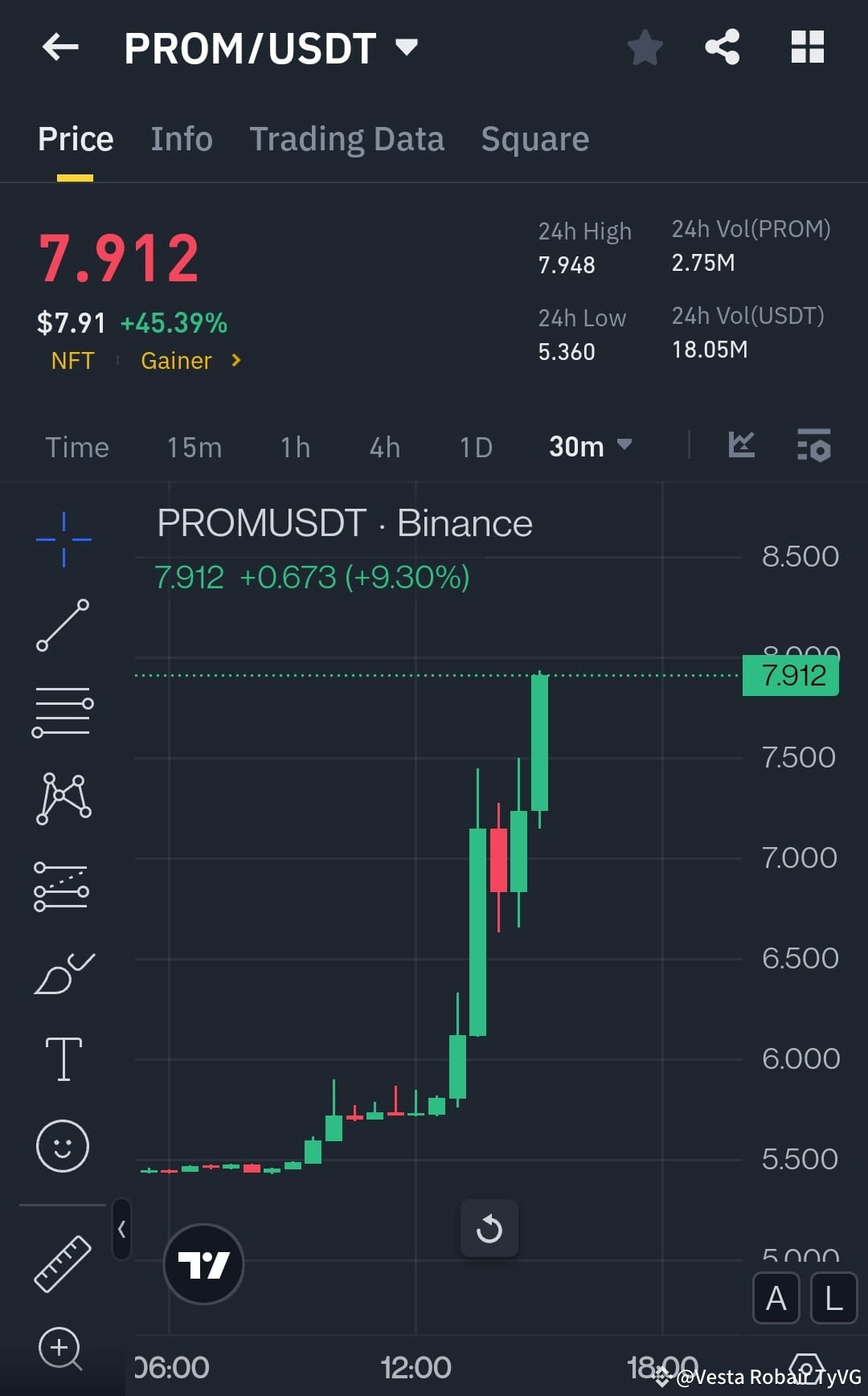Open the technical indicators panel
This screenshot has width=868, height=1396.
pyautogui.click(x=740, y=446)
